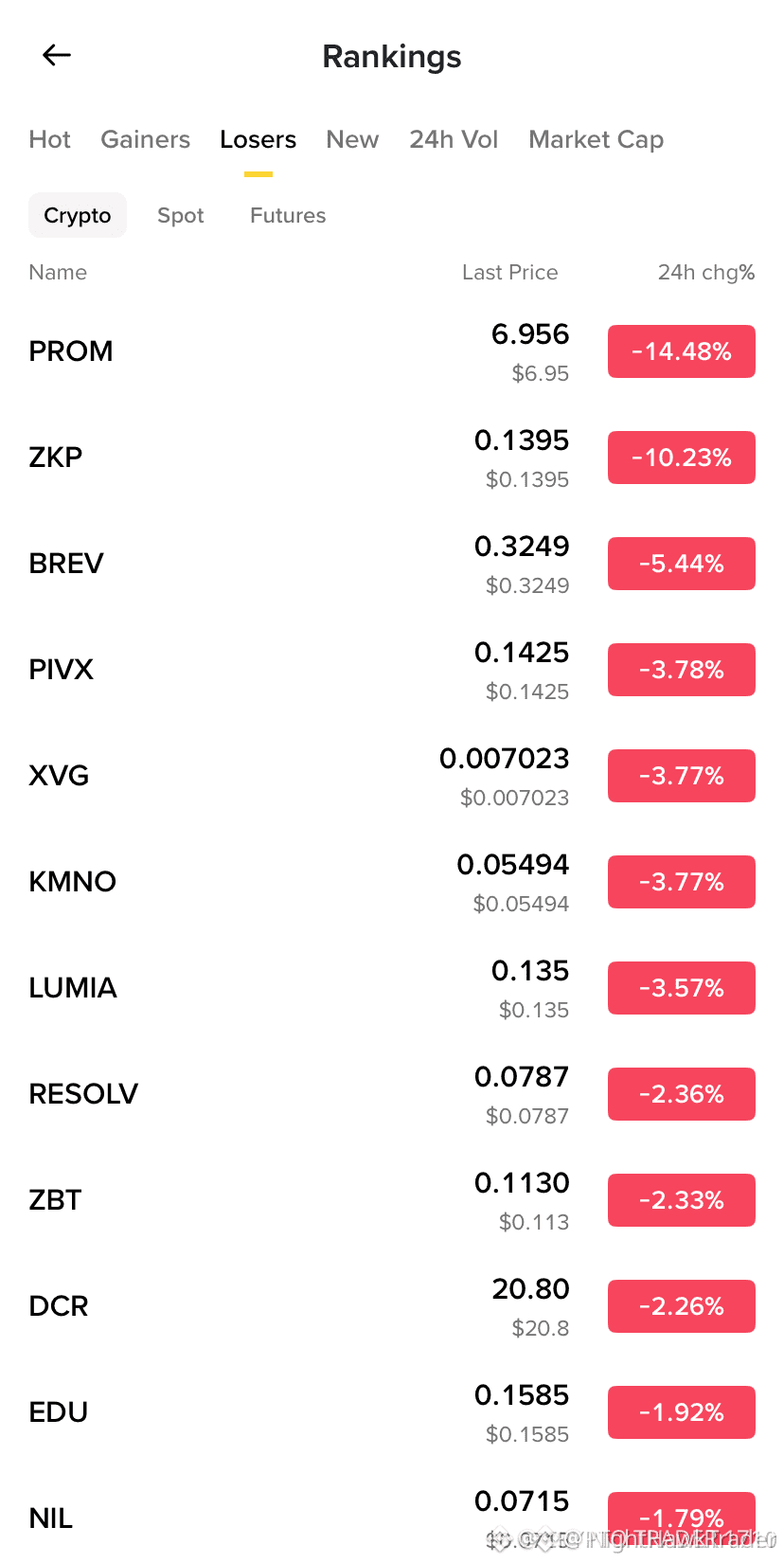Sort the list by Name column
Image resolution: width=784 pixels, height=1563 pixels.
pos(58,272)
